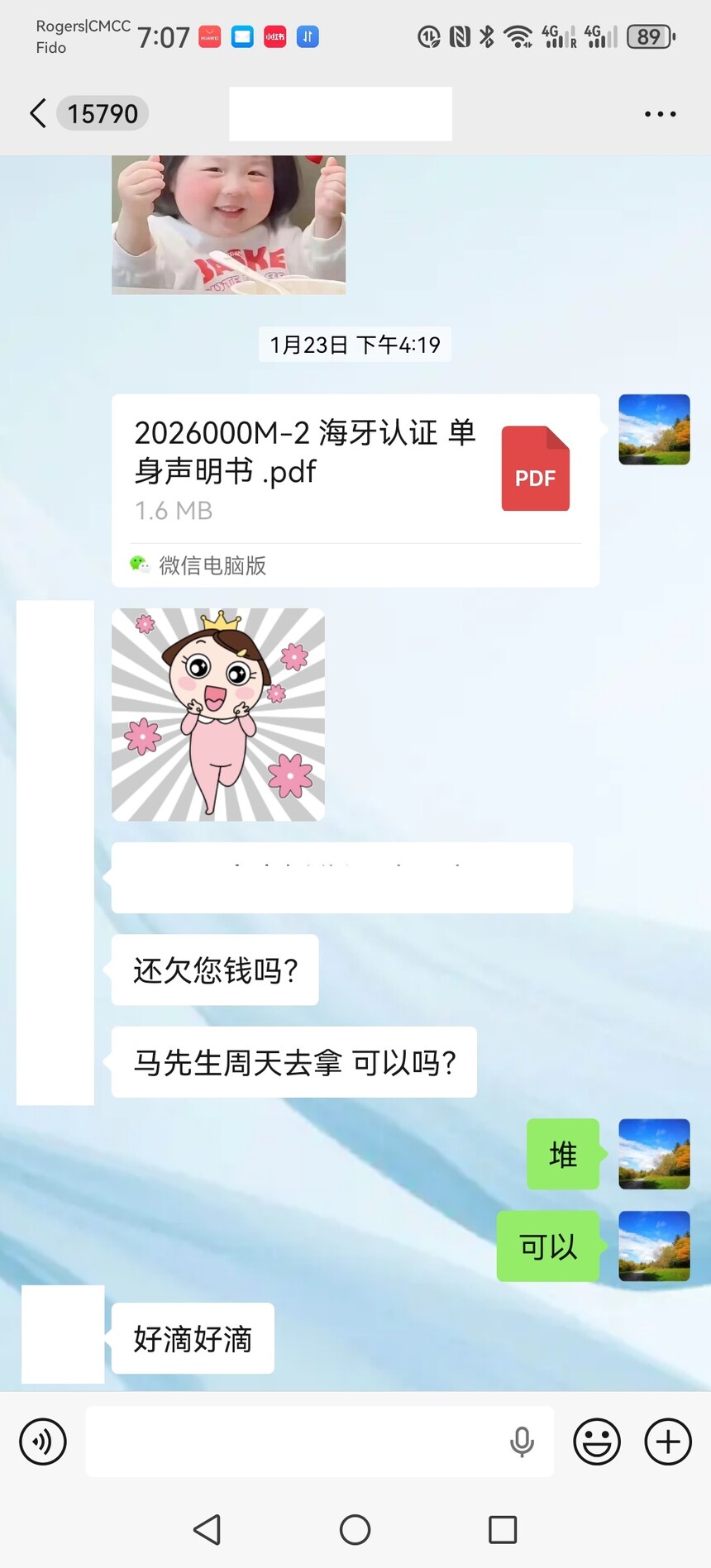This screenshot has width=711, height=1568.
Task: Start voice-to-text with the microphone icon
Action: pos(522,1442)
